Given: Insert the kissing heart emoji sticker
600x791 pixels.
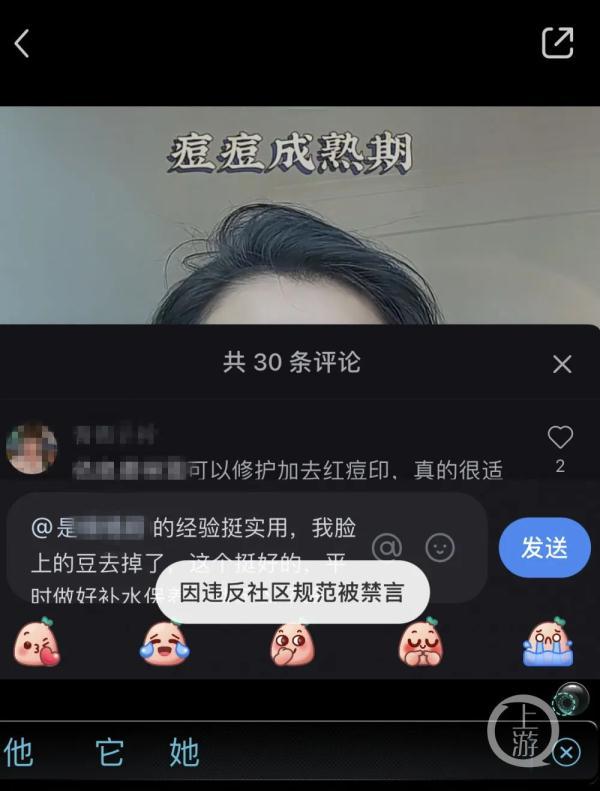Looking at the screenshot, I should (38, 643).
